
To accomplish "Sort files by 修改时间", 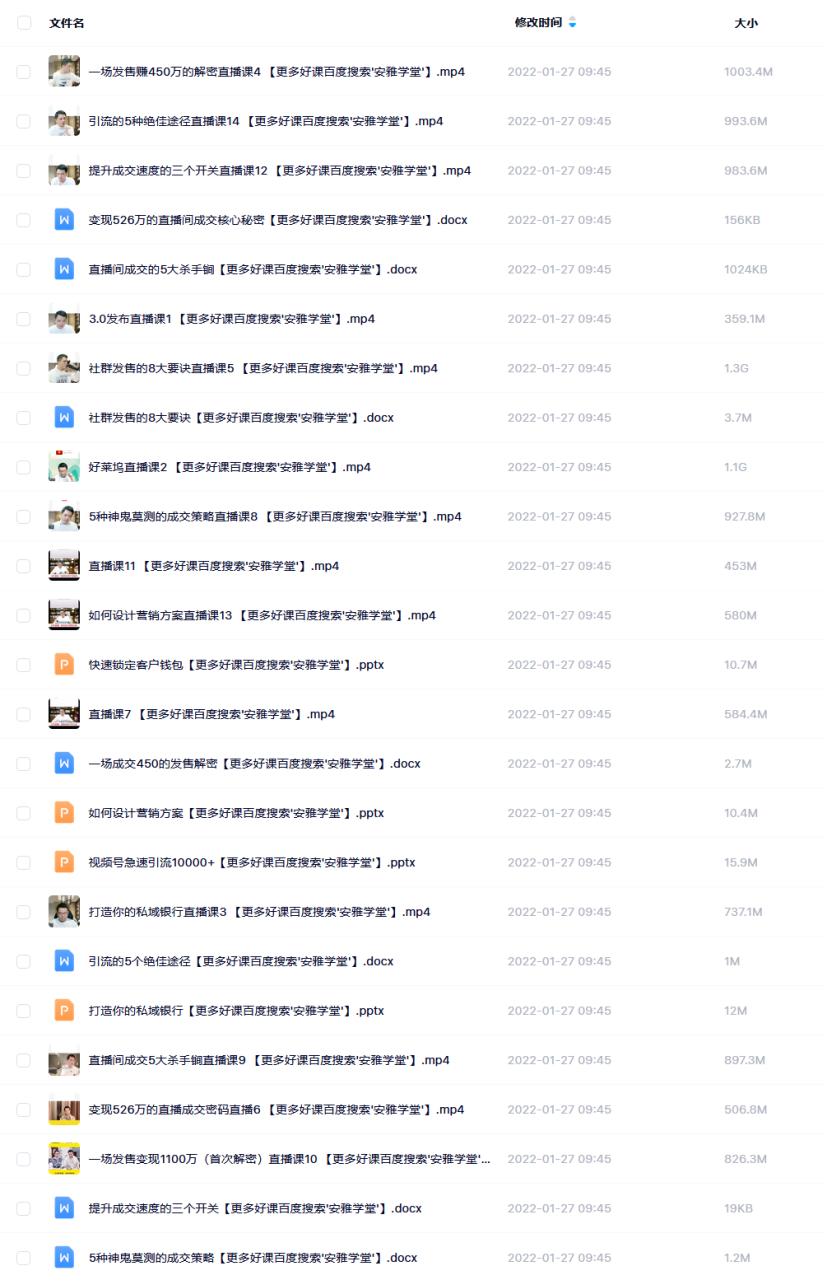I will 538,22.
